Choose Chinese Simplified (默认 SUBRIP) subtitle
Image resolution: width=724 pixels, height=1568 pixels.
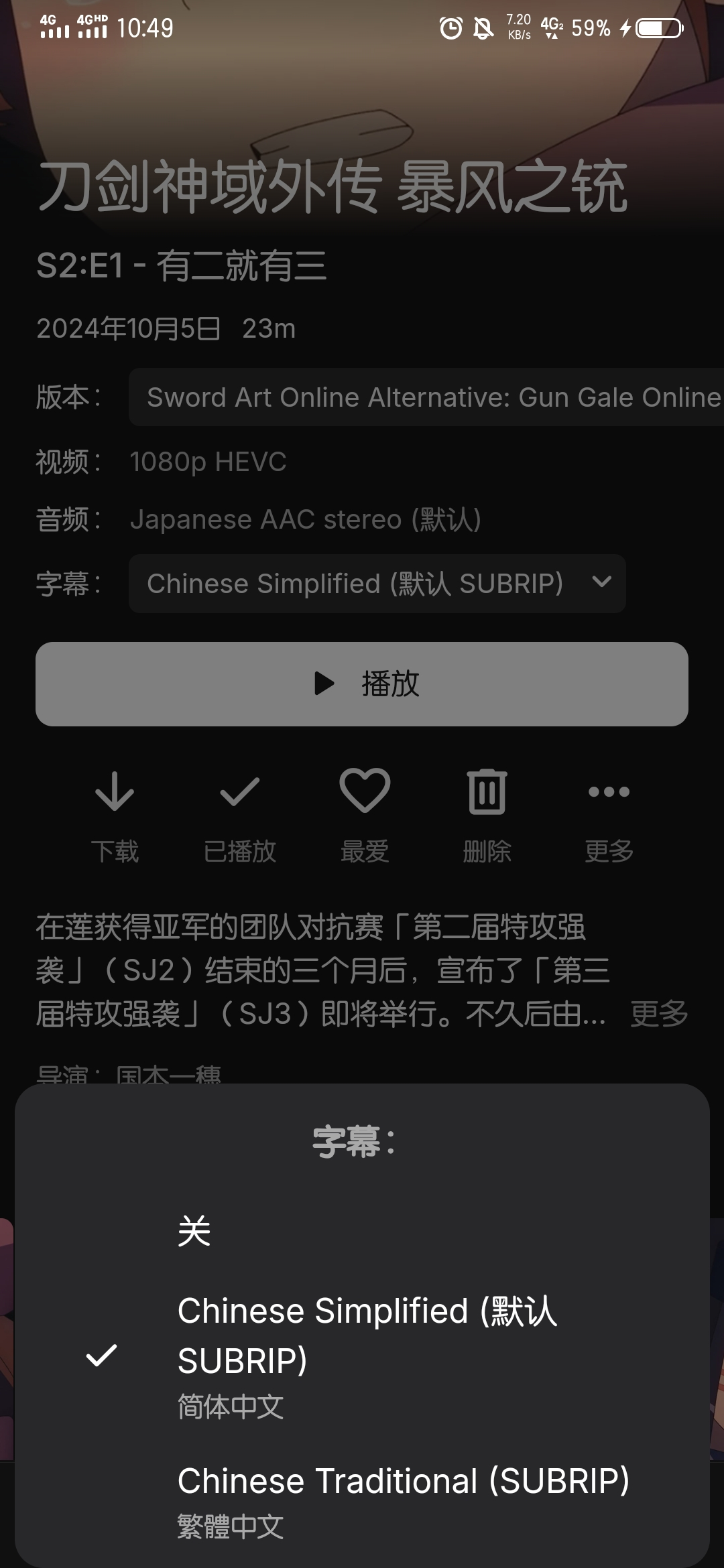coord(362,1356)
